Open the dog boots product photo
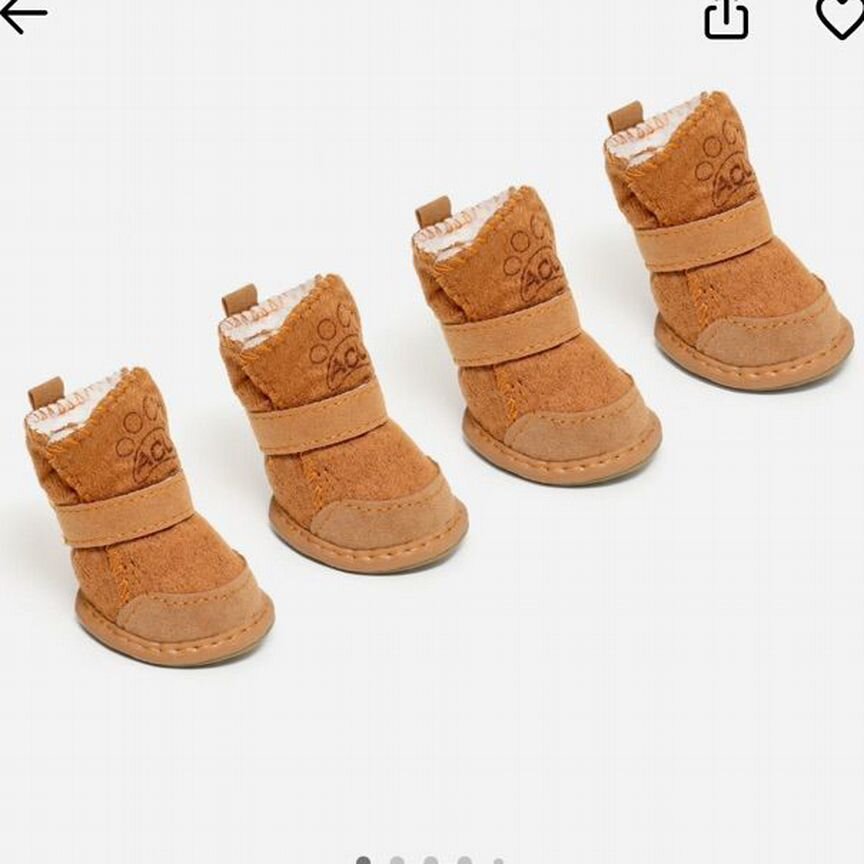 (x=432, y=400)
